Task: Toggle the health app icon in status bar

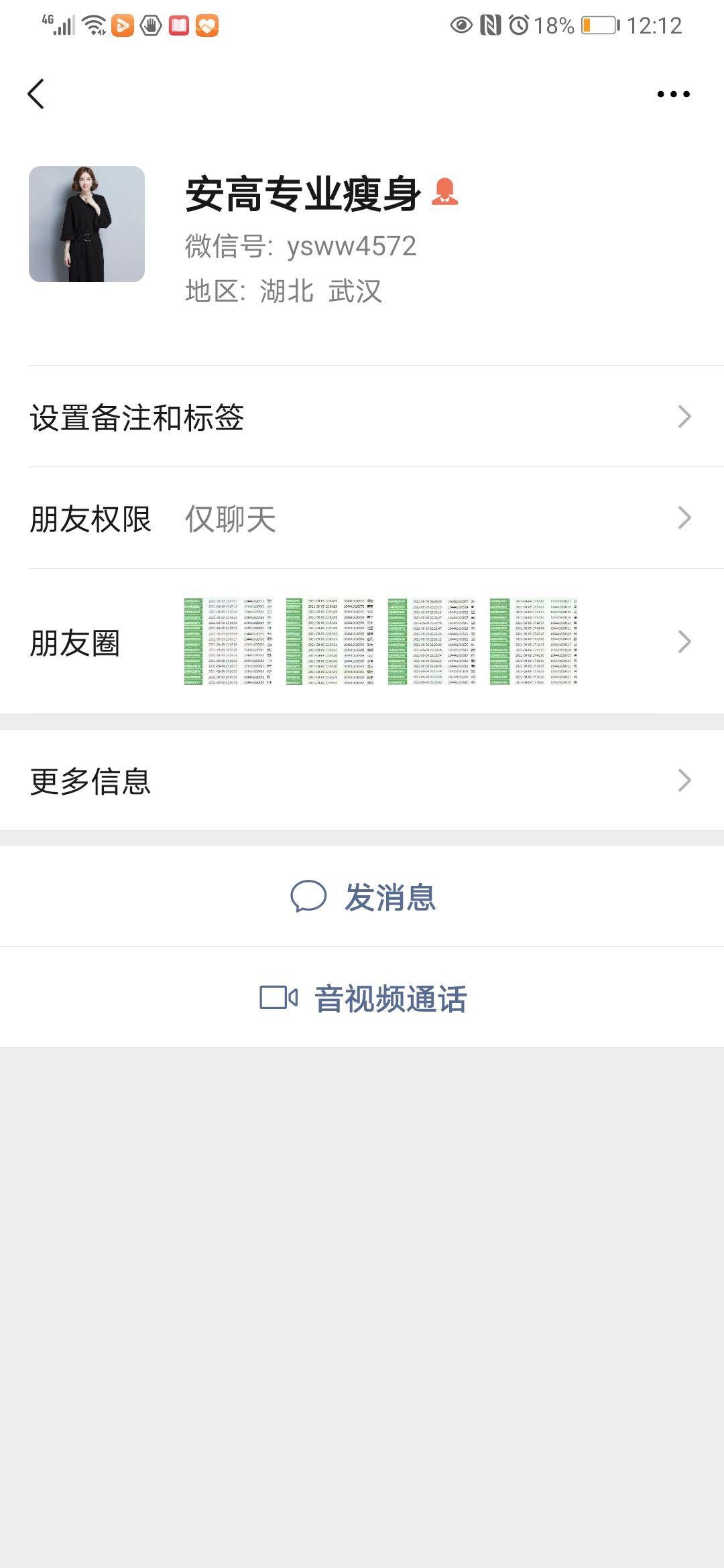Action: coord(208,25)
